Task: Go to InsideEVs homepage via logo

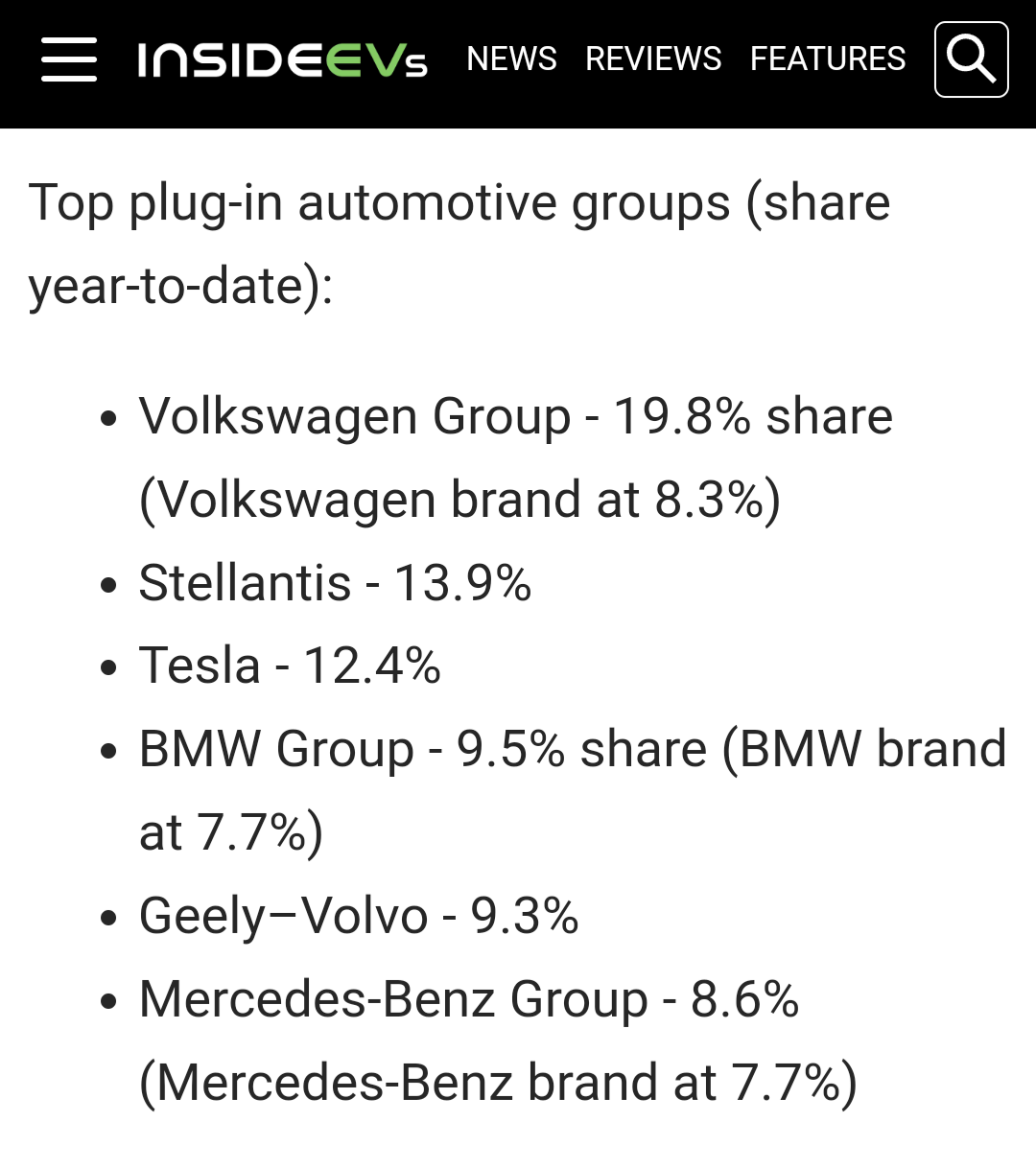Action: tap(282, 59)
